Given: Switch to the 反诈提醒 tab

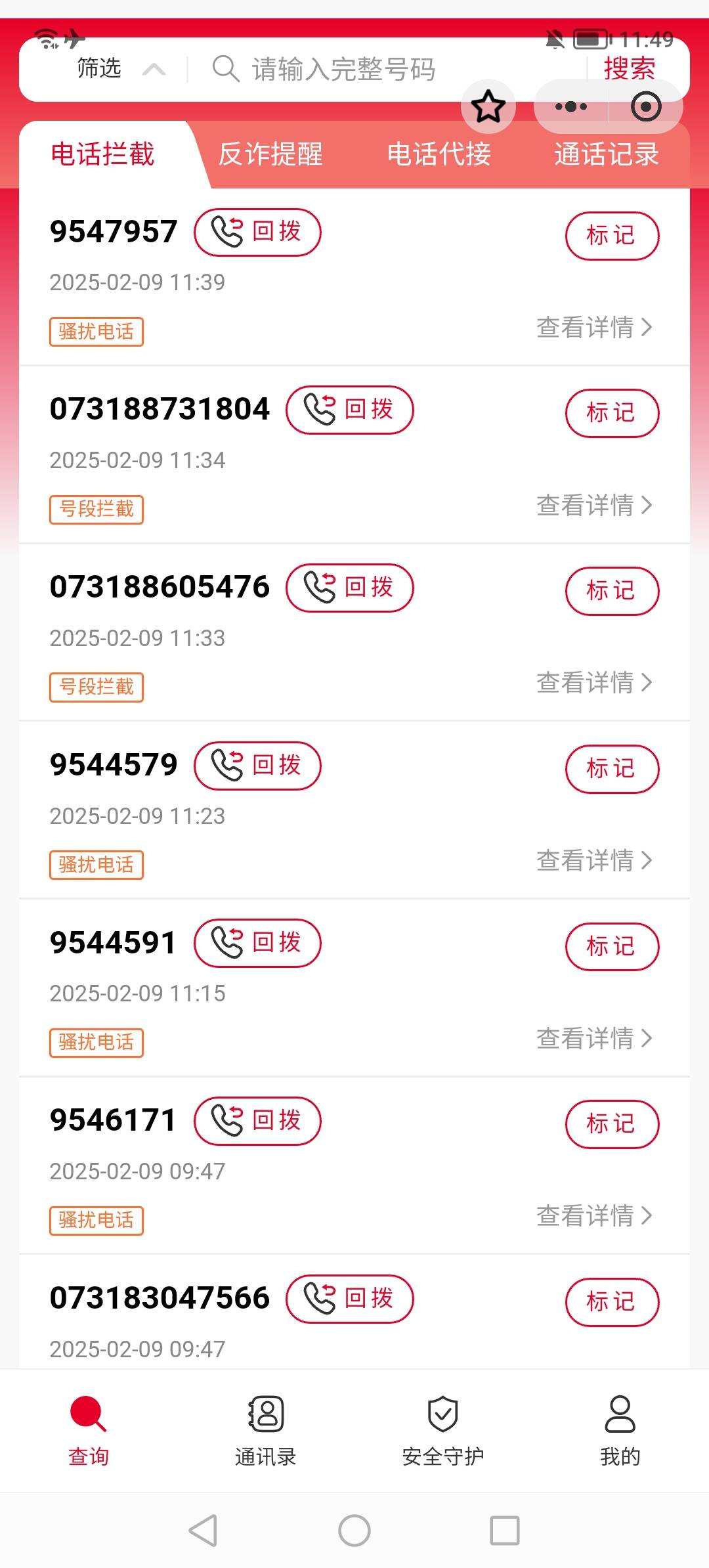Looking at the screenshot, I should [x=270, y=154].
